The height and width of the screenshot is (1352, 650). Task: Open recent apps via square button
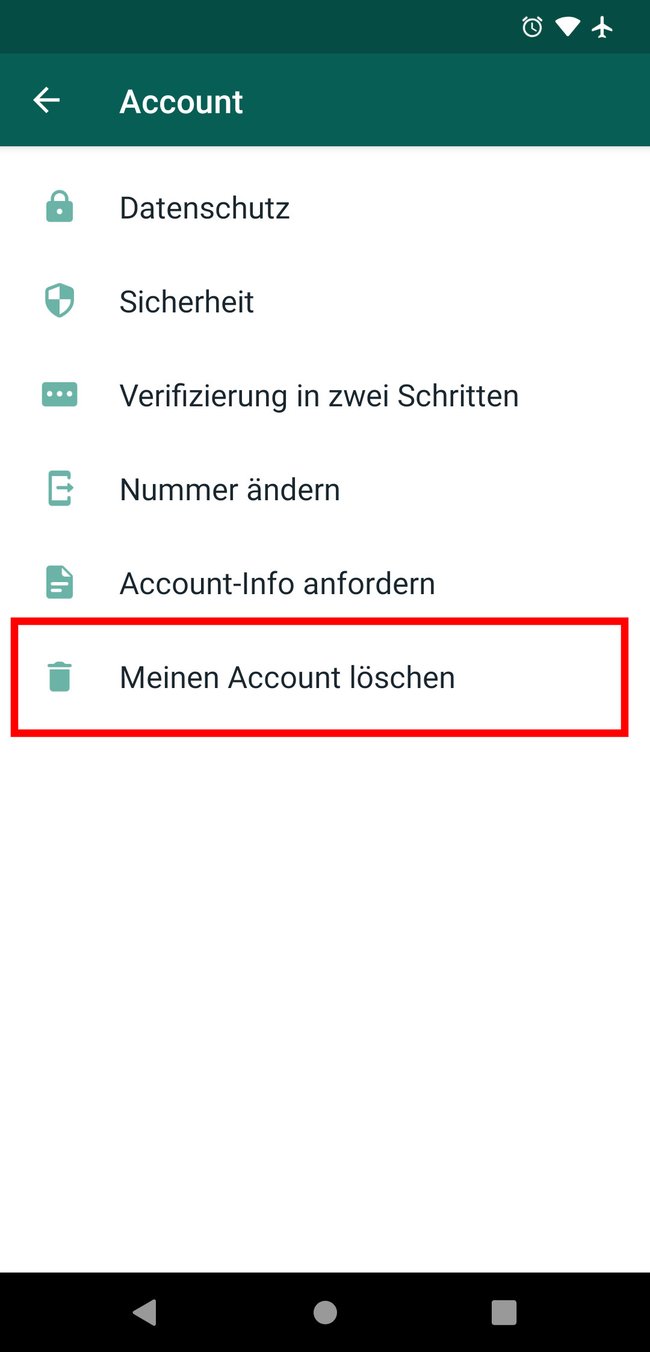(x=504, y=1312)
